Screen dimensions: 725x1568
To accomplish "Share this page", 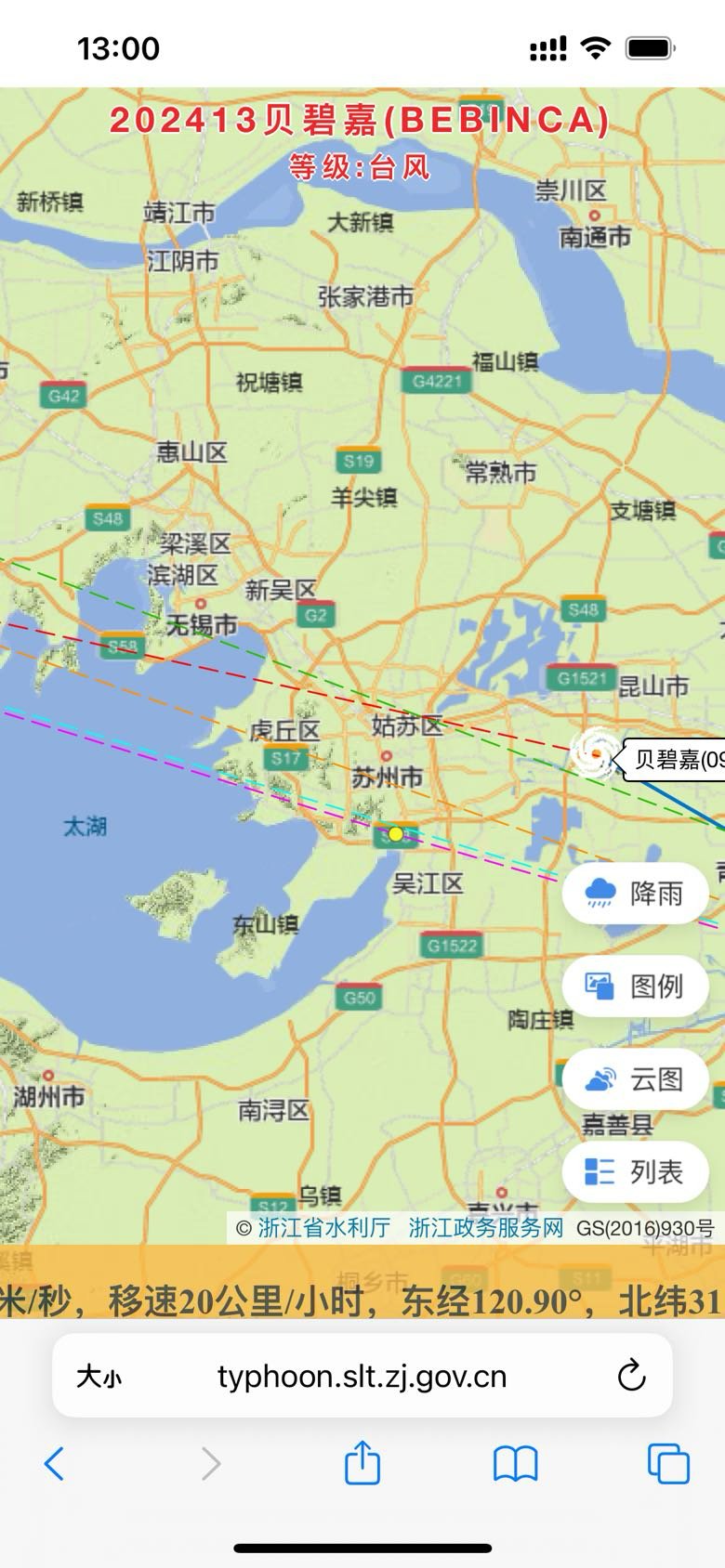I will pyautogui.click(x=362, y=1463).
